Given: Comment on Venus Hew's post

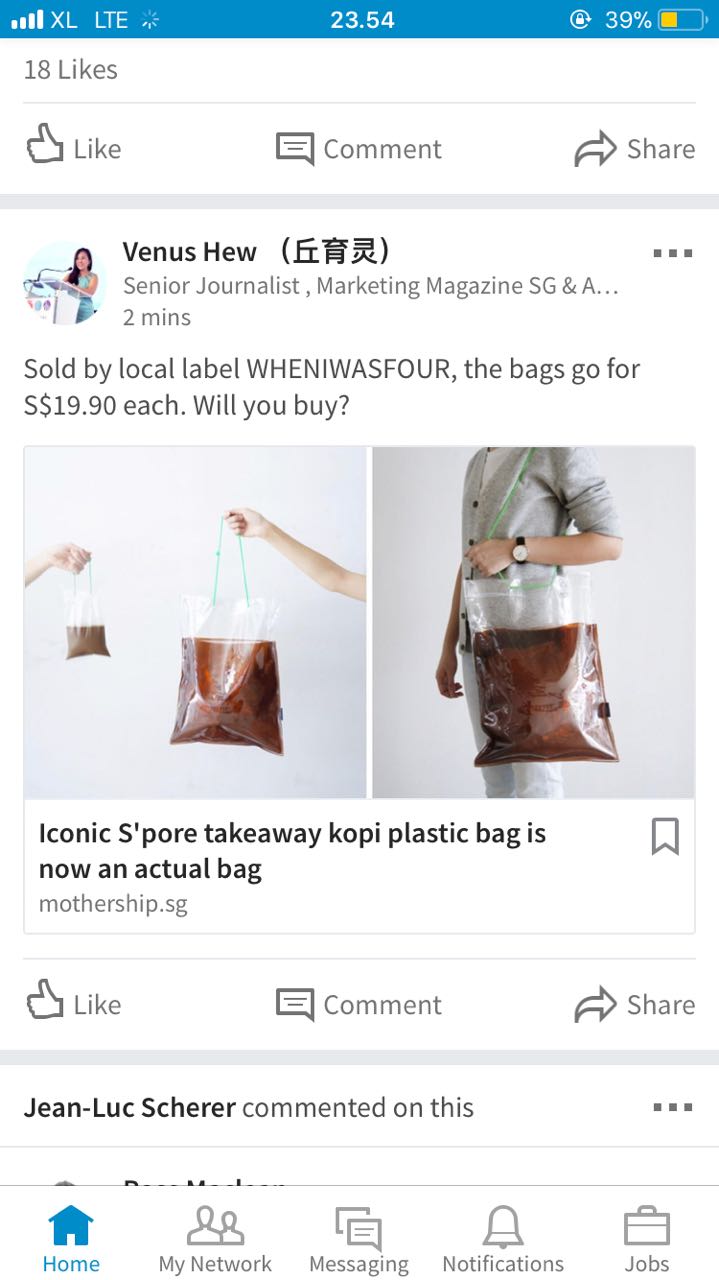Looking at the screenshot, I should point(359,1004).
